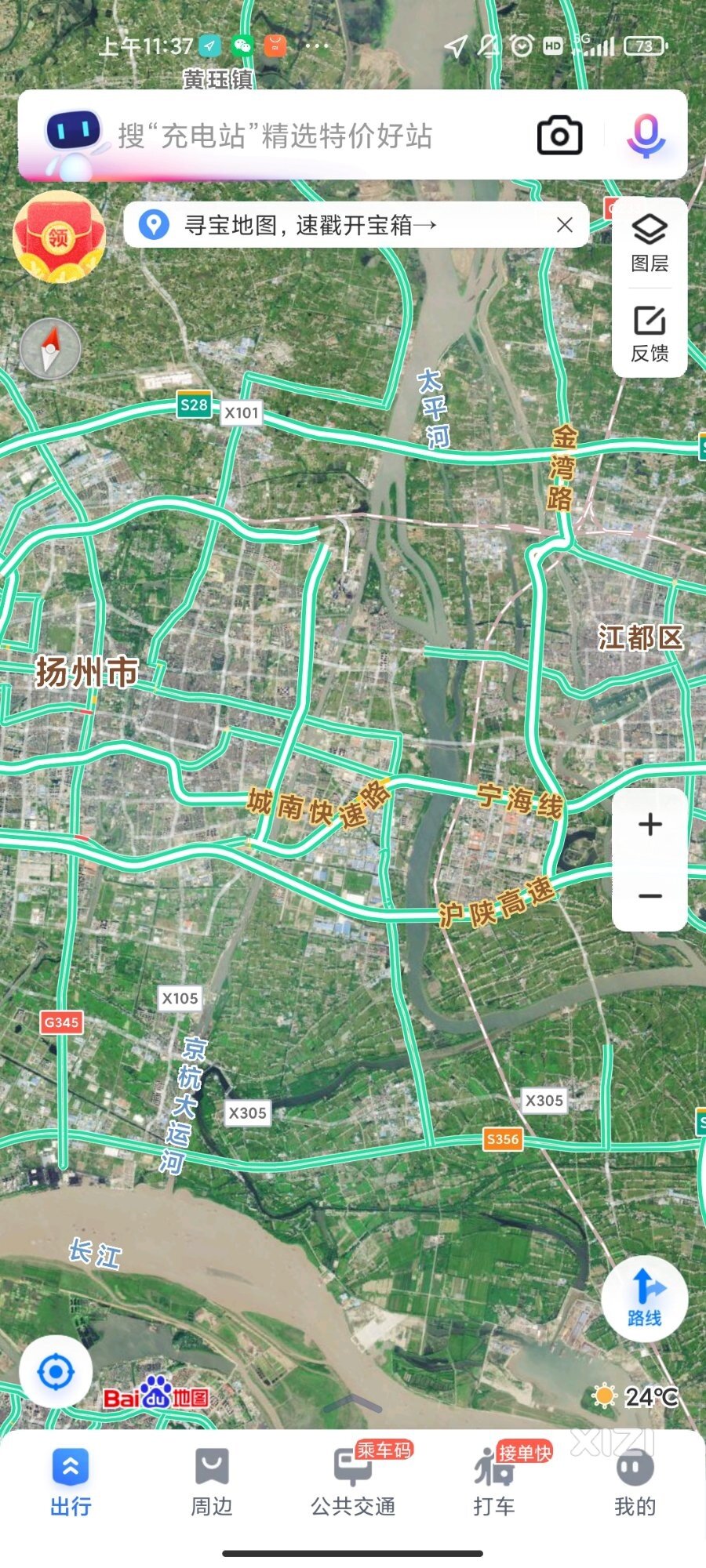This screenshot has height=1568, width=706.
Task: Start voice search with microphone
Action: [x=646, y=136]
